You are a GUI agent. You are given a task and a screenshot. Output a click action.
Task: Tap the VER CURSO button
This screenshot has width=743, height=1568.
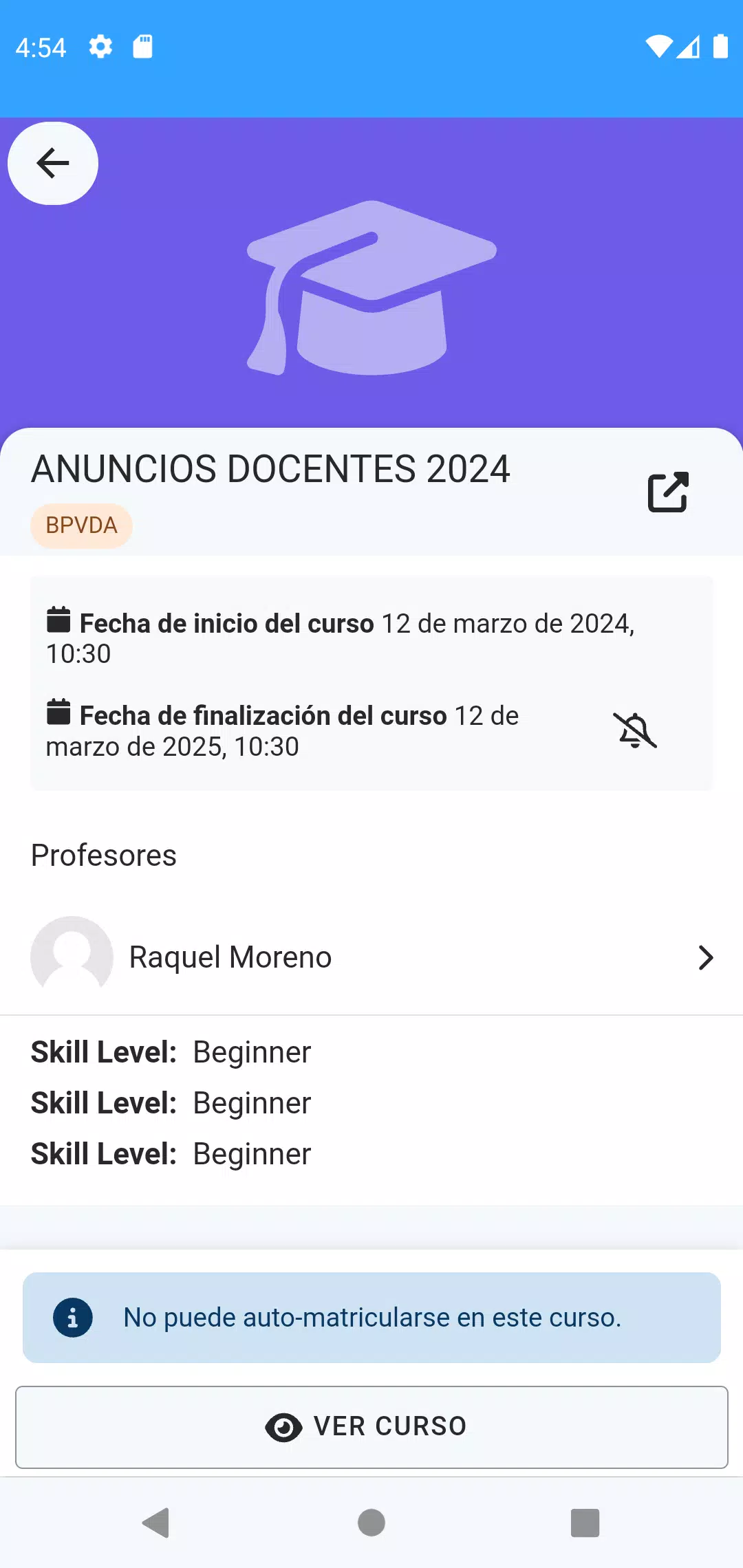click(x=371, y=1427)
